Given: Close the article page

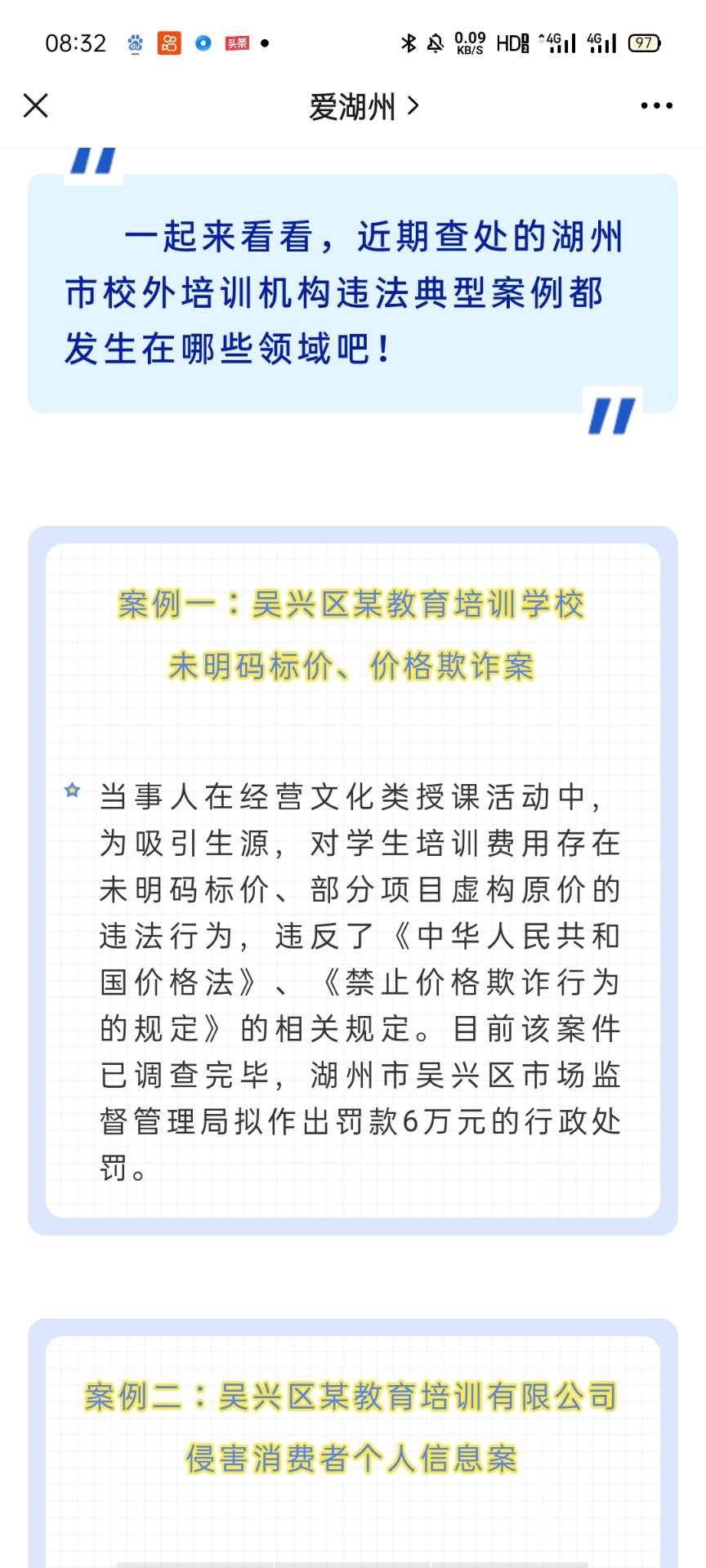Looking at the screenshot, I should pos(36,106).
